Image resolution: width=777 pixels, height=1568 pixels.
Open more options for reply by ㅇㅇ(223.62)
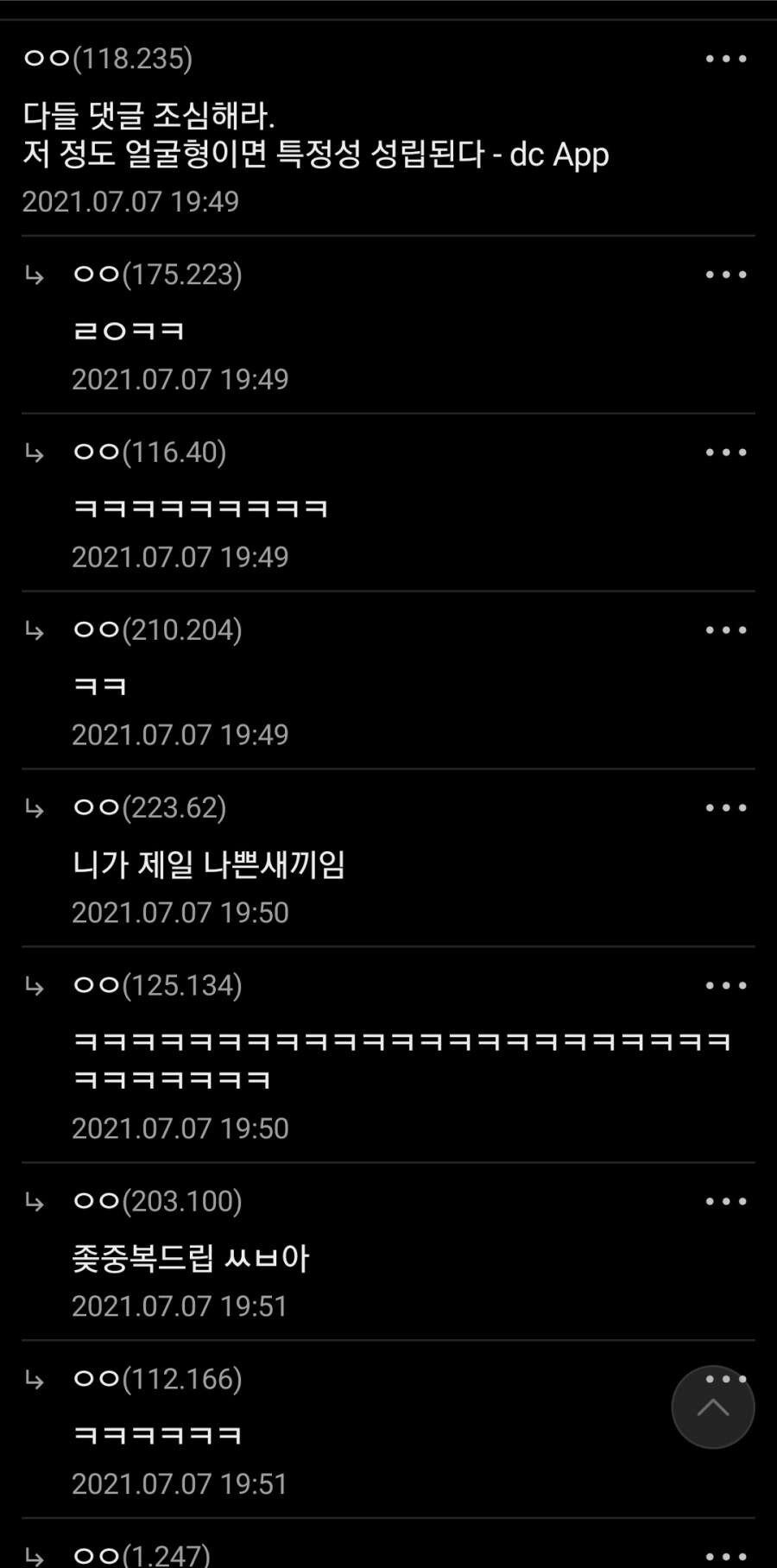pos(726,808)
